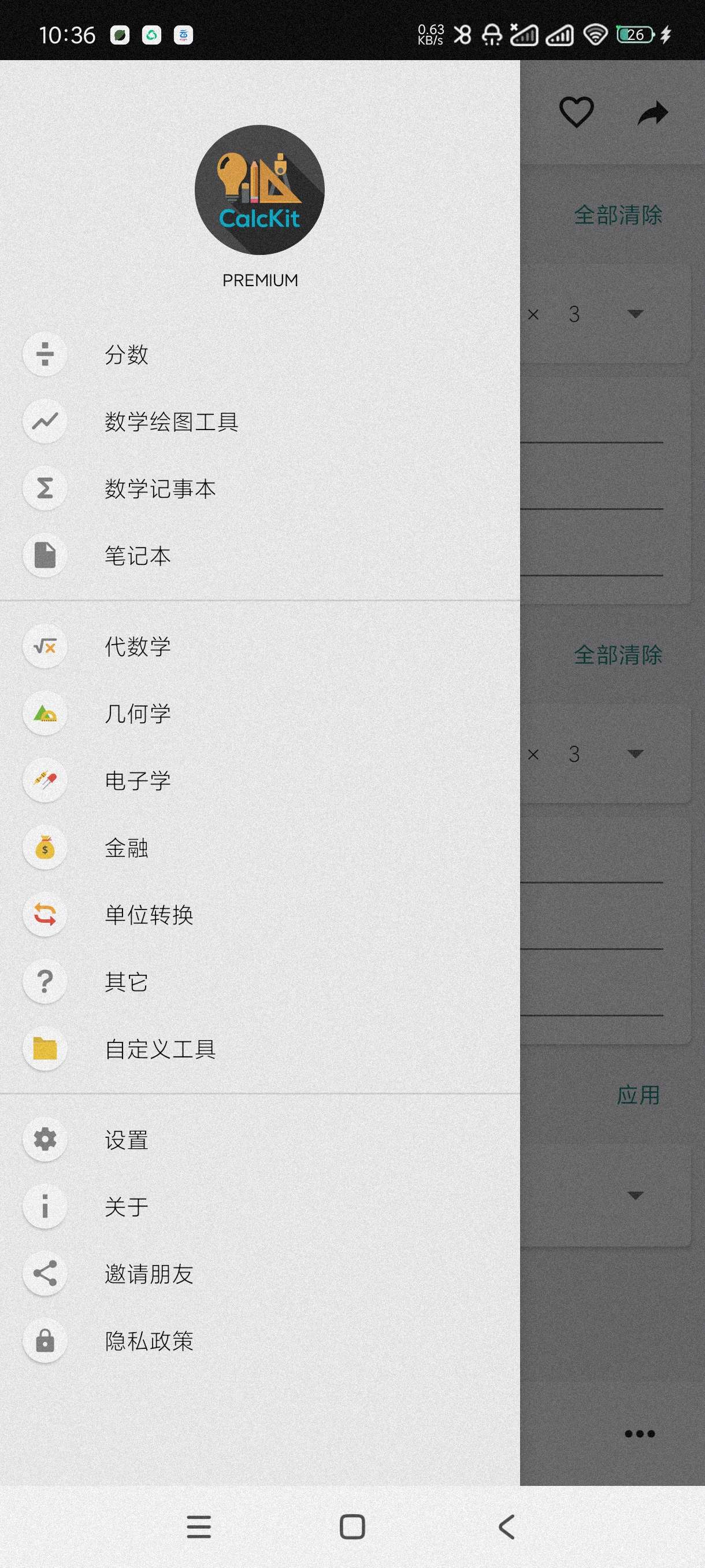
Task: Open 隐私政策 privacy policy
Action: [x=149, y=1340]
